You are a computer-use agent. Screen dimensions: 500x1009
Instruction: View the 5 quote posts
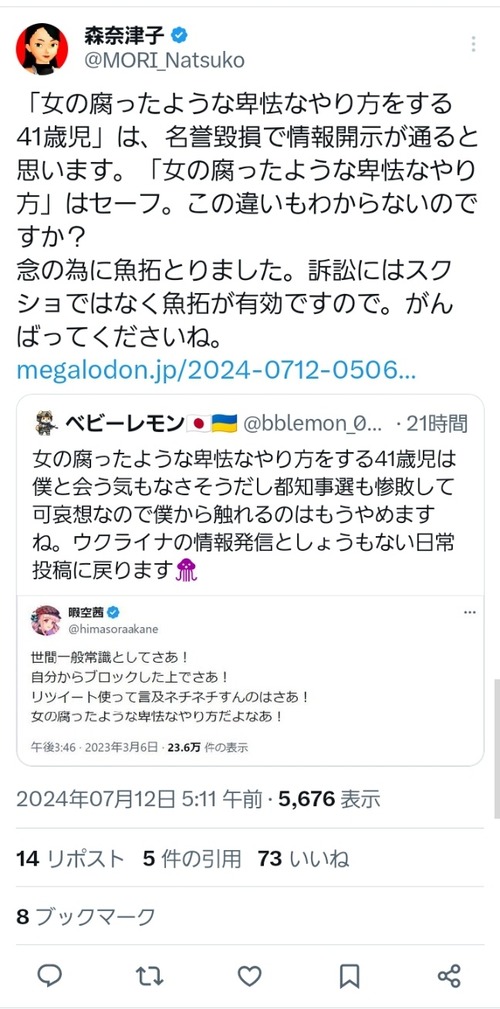tap(192, 858)
